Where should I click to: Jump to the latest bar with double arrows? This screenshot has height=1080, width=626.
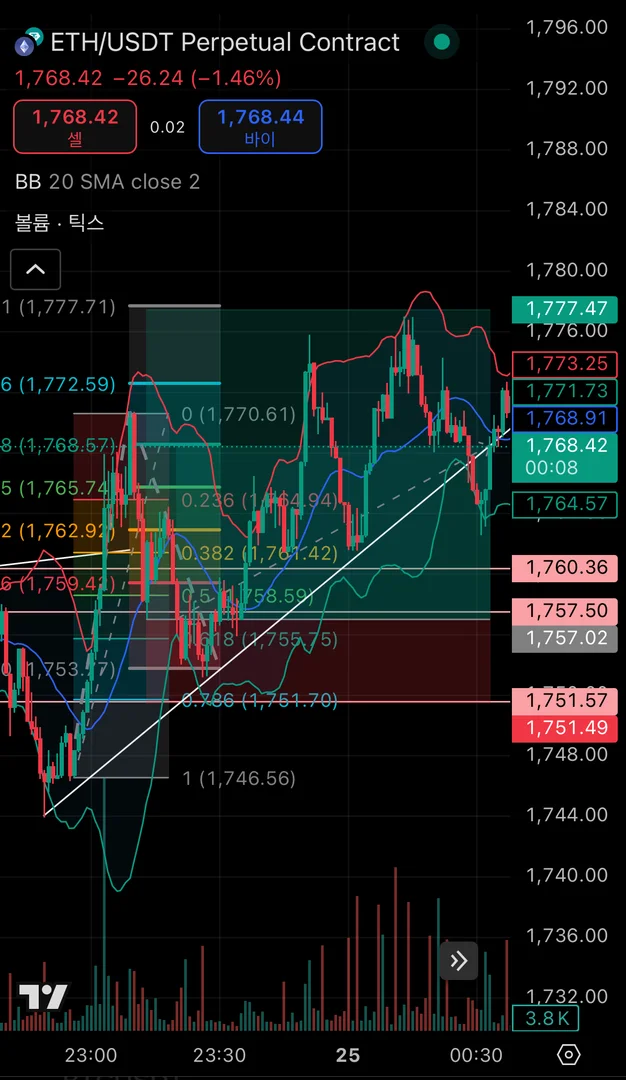tap(459, 961)
